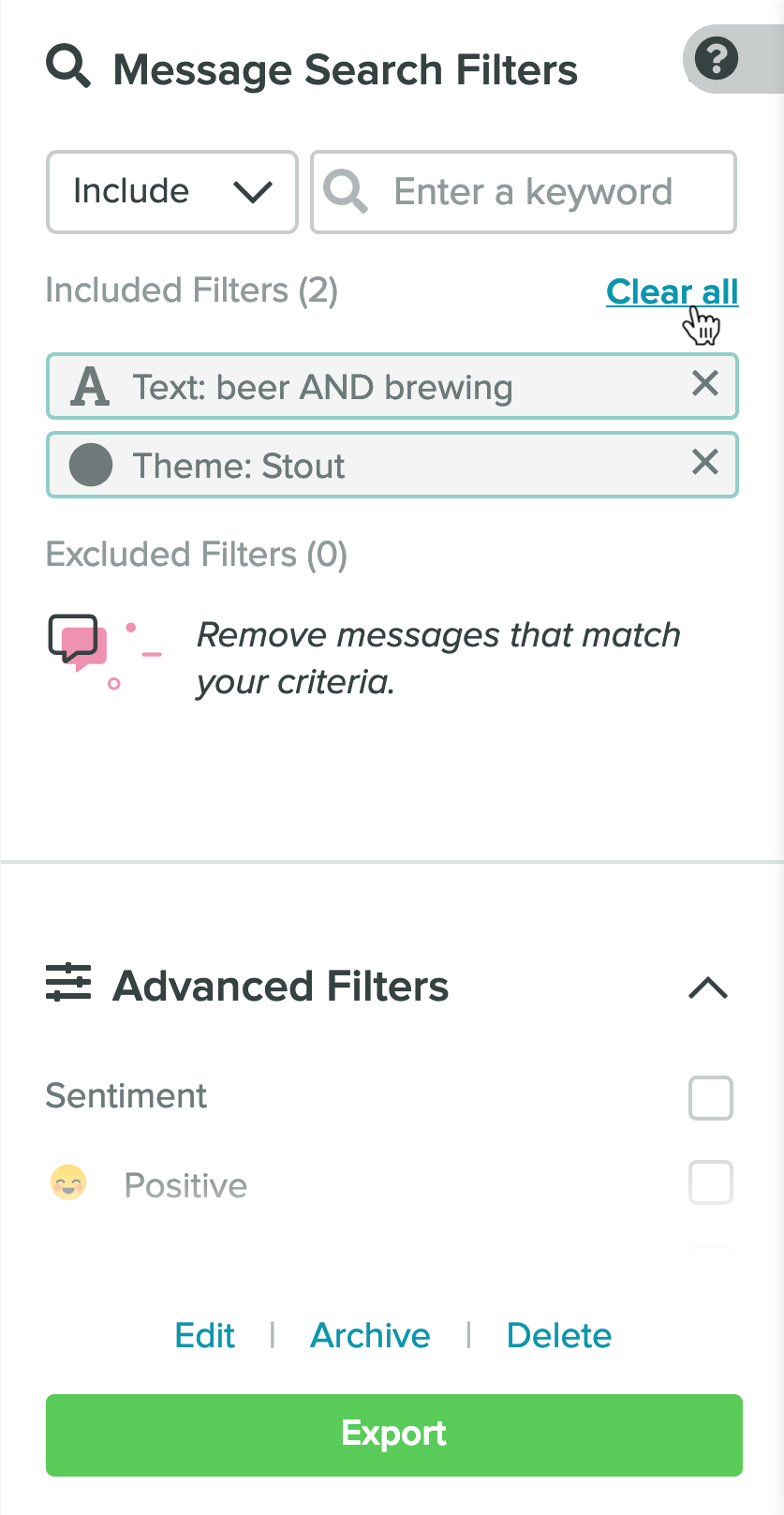Open the Include dropdown
The image size is (784, 1515).
[x=172, y=192]
